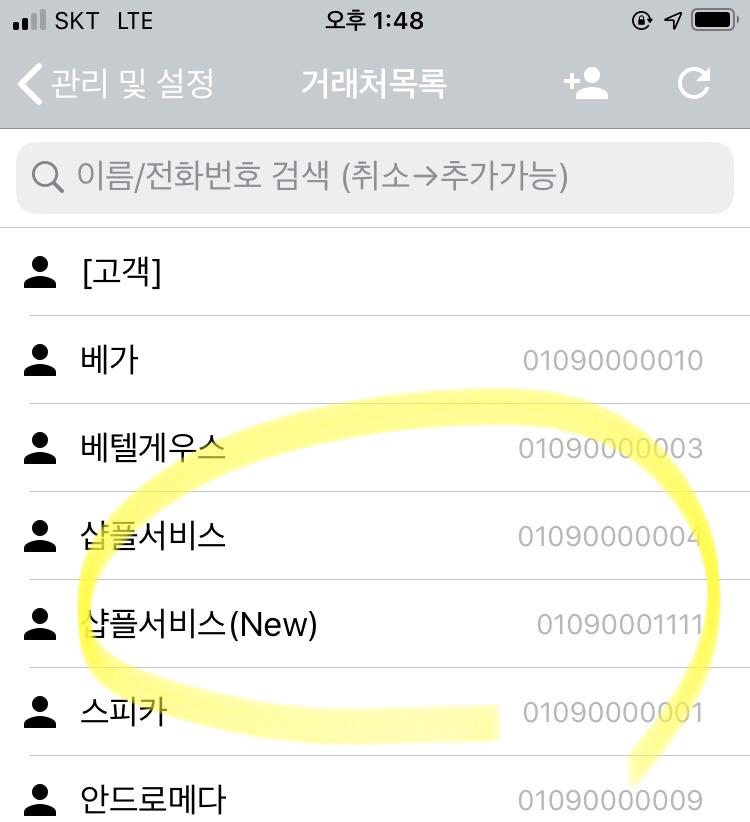Screen dimensions: 750x822
Task: Tap the person icon next to [고객]
Action: pos(41,272)
